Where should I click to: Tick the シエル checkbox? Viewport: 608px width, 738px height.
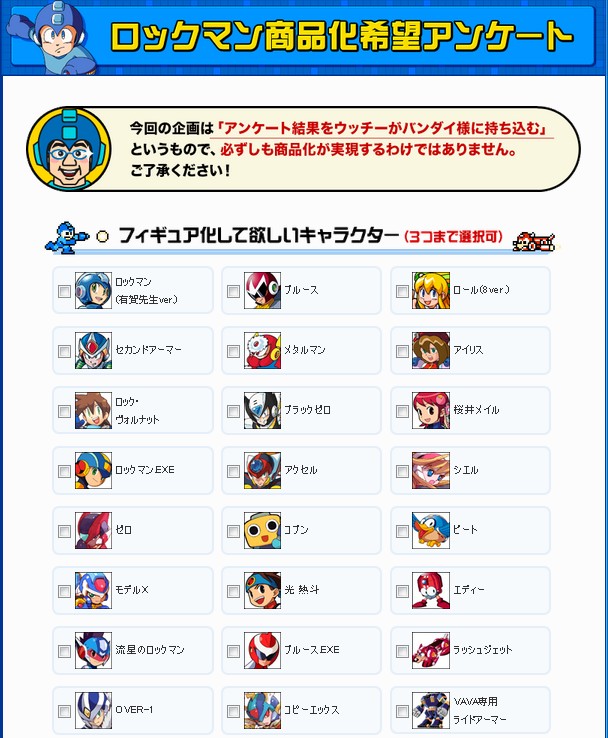click(x=403, y=472)
